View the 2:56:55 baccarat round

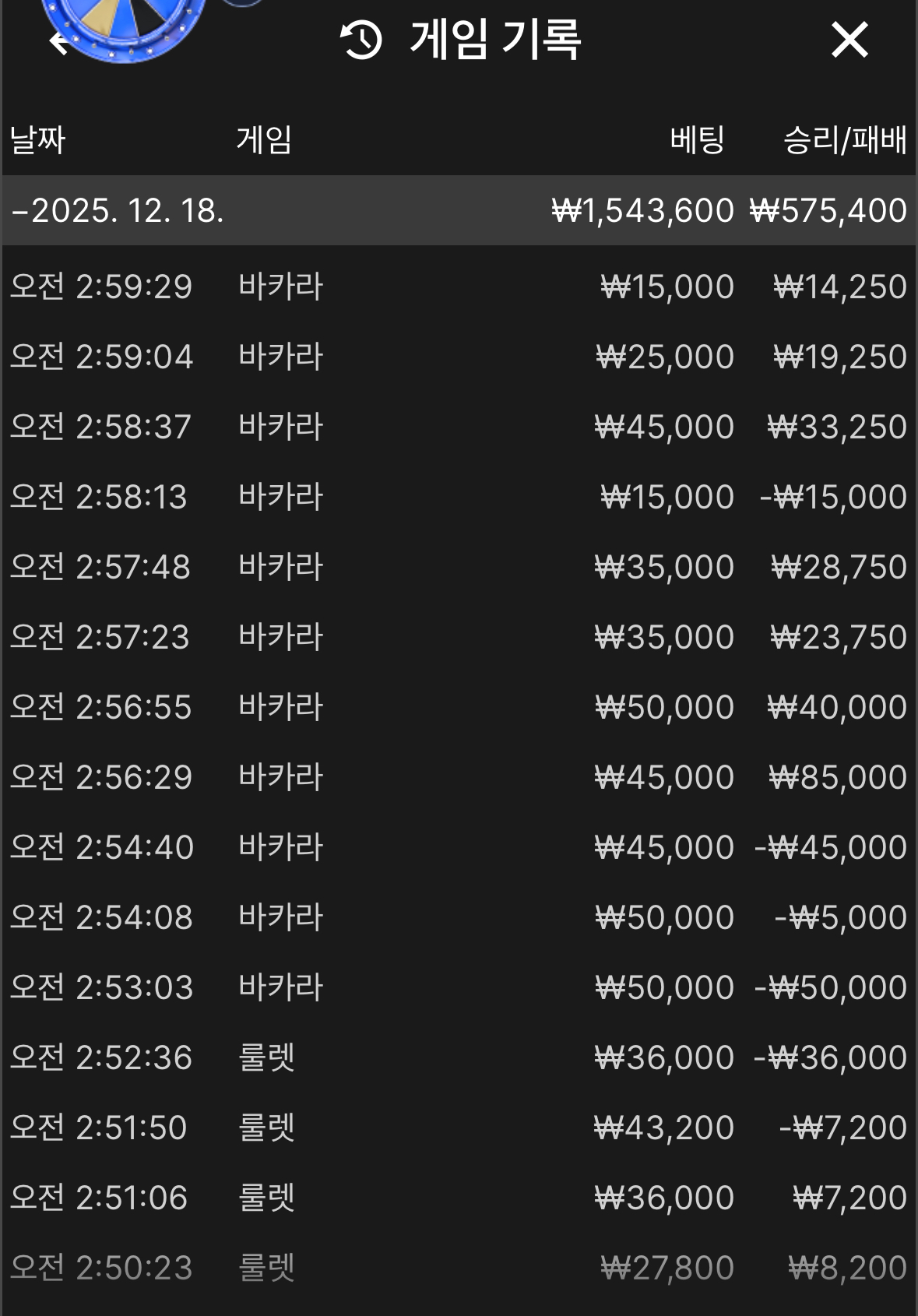(x=459, y=707)
